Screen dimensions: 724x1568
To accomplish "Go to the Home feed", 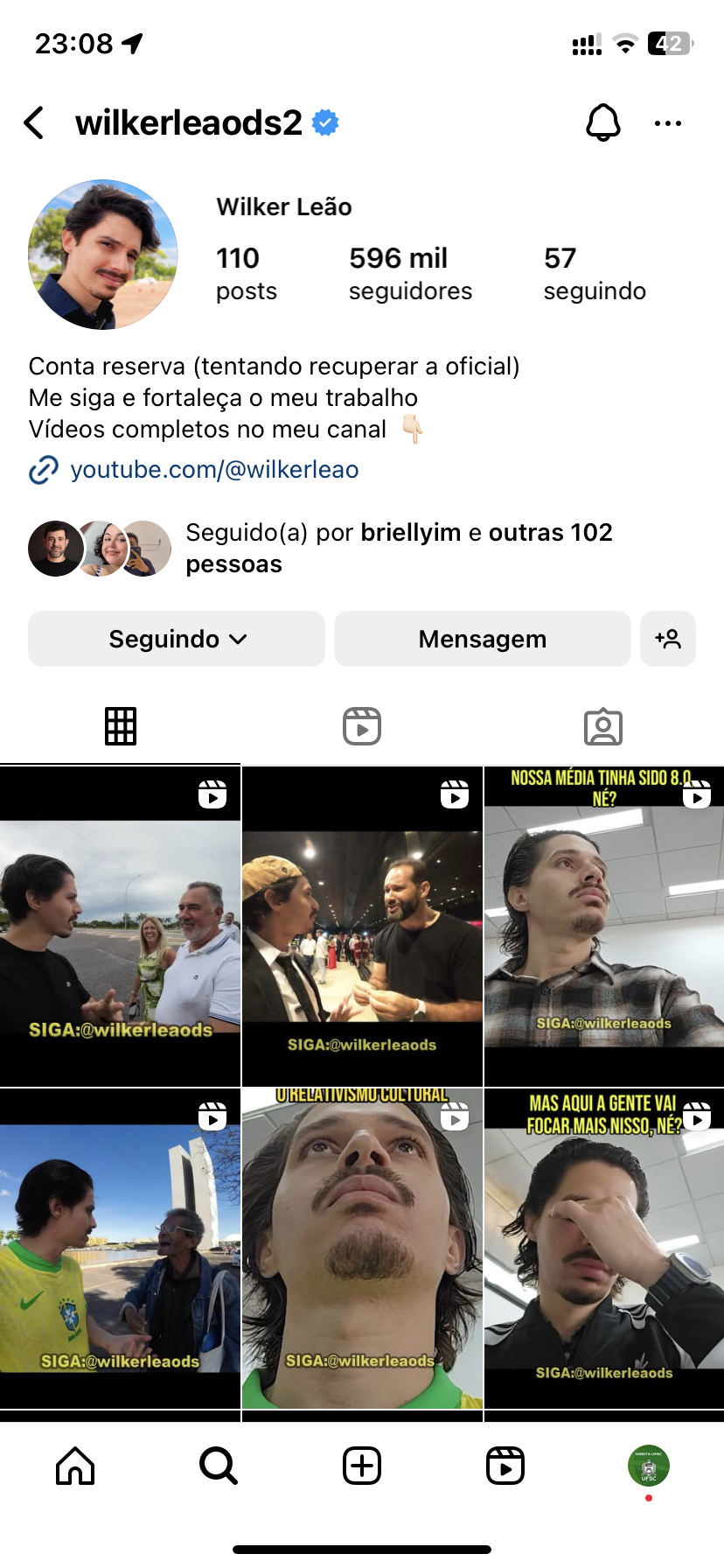I will [x=75, y=1466].
